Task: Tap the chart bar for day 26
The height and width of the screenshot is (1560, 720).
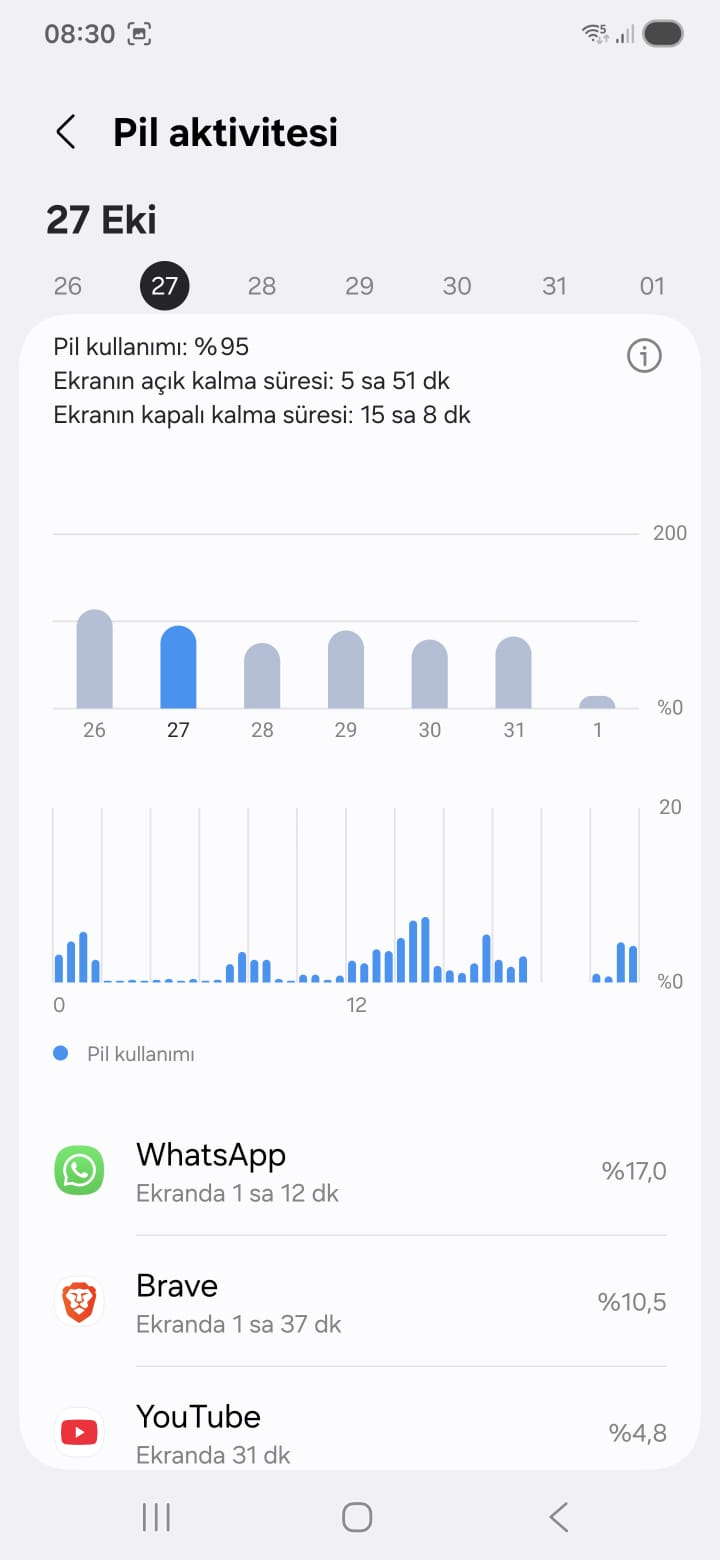Action: (95, 659)
